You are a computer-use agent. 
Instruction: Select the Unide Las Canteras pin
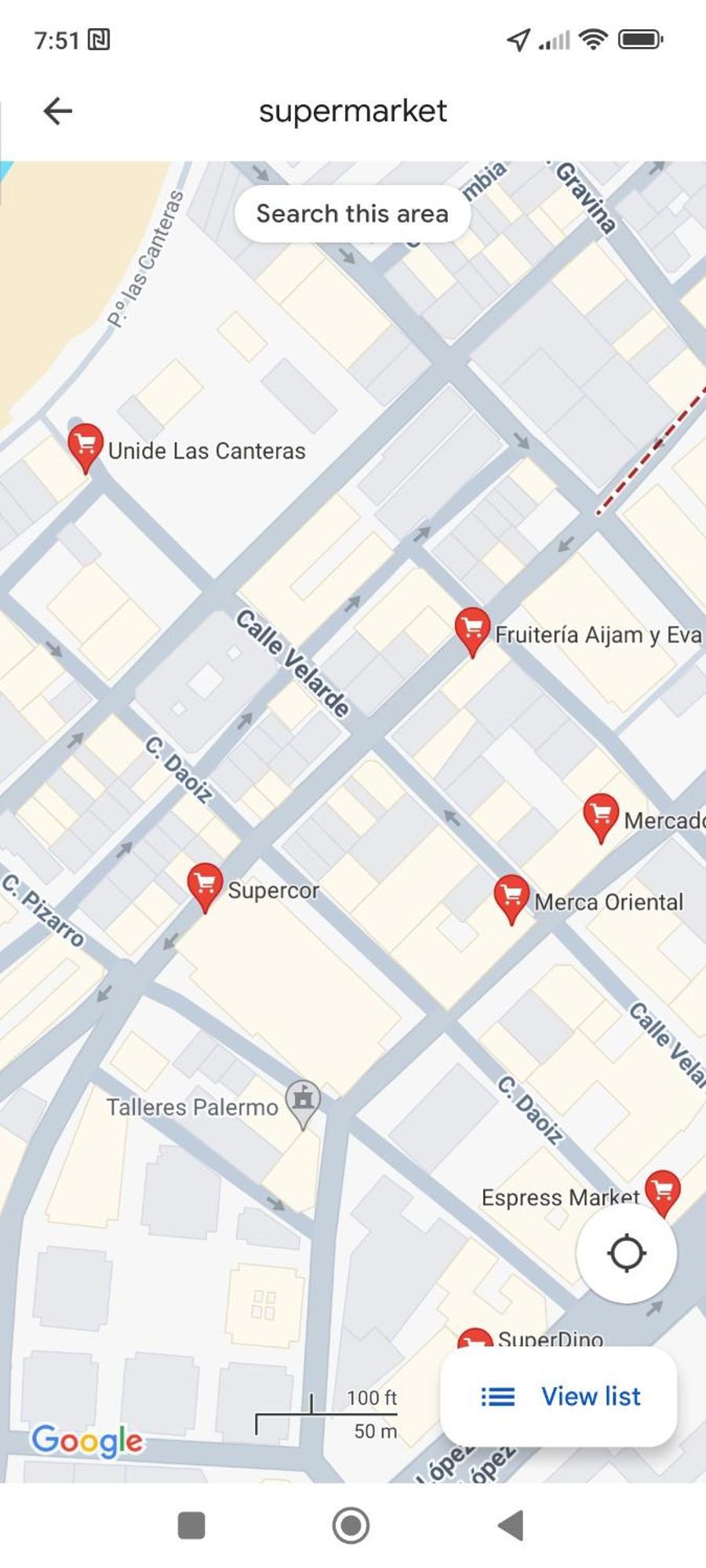pos(86,445)
